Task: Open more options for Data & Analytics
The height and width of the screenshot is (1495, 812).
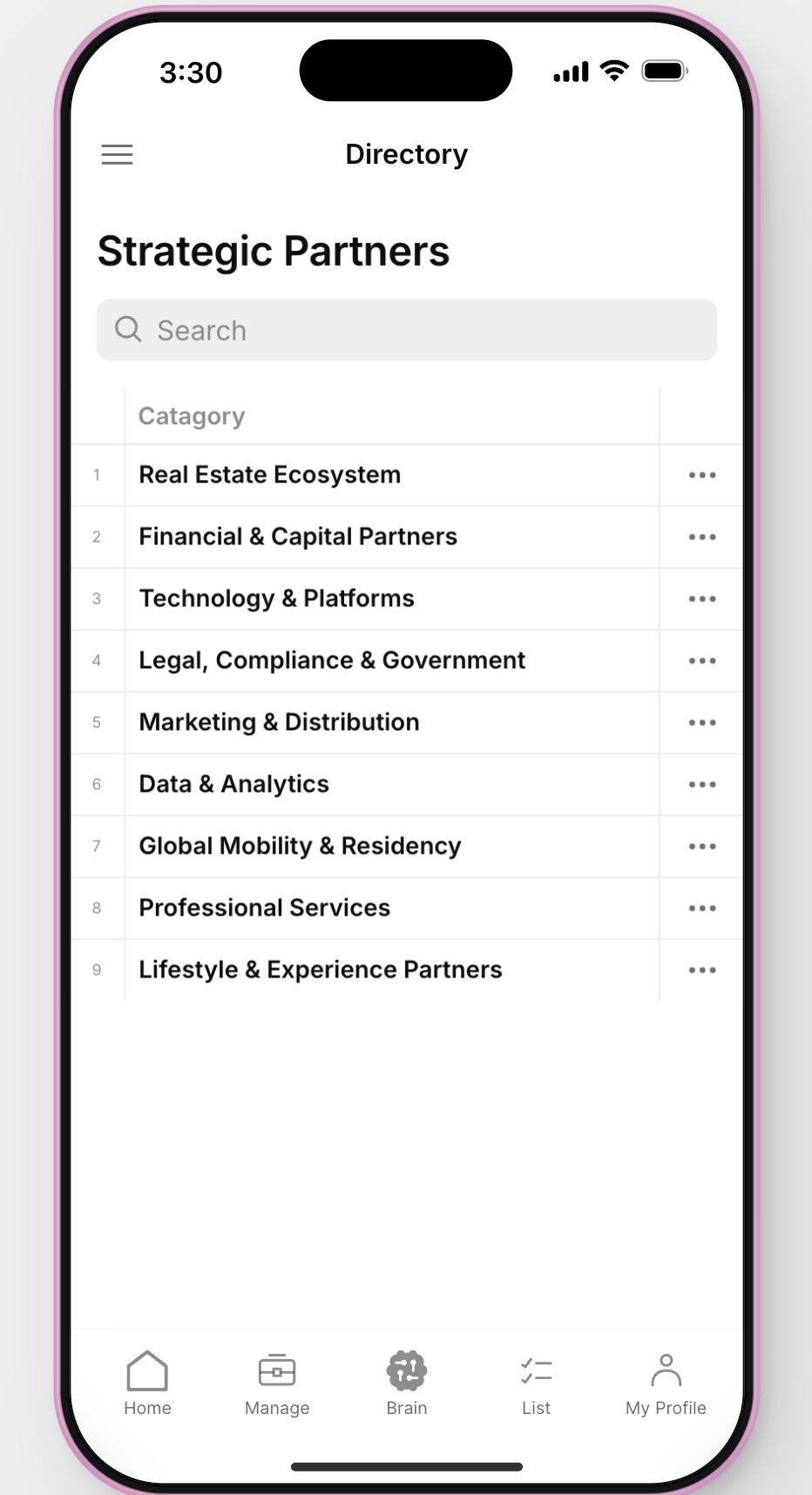Action: point(701,785)
